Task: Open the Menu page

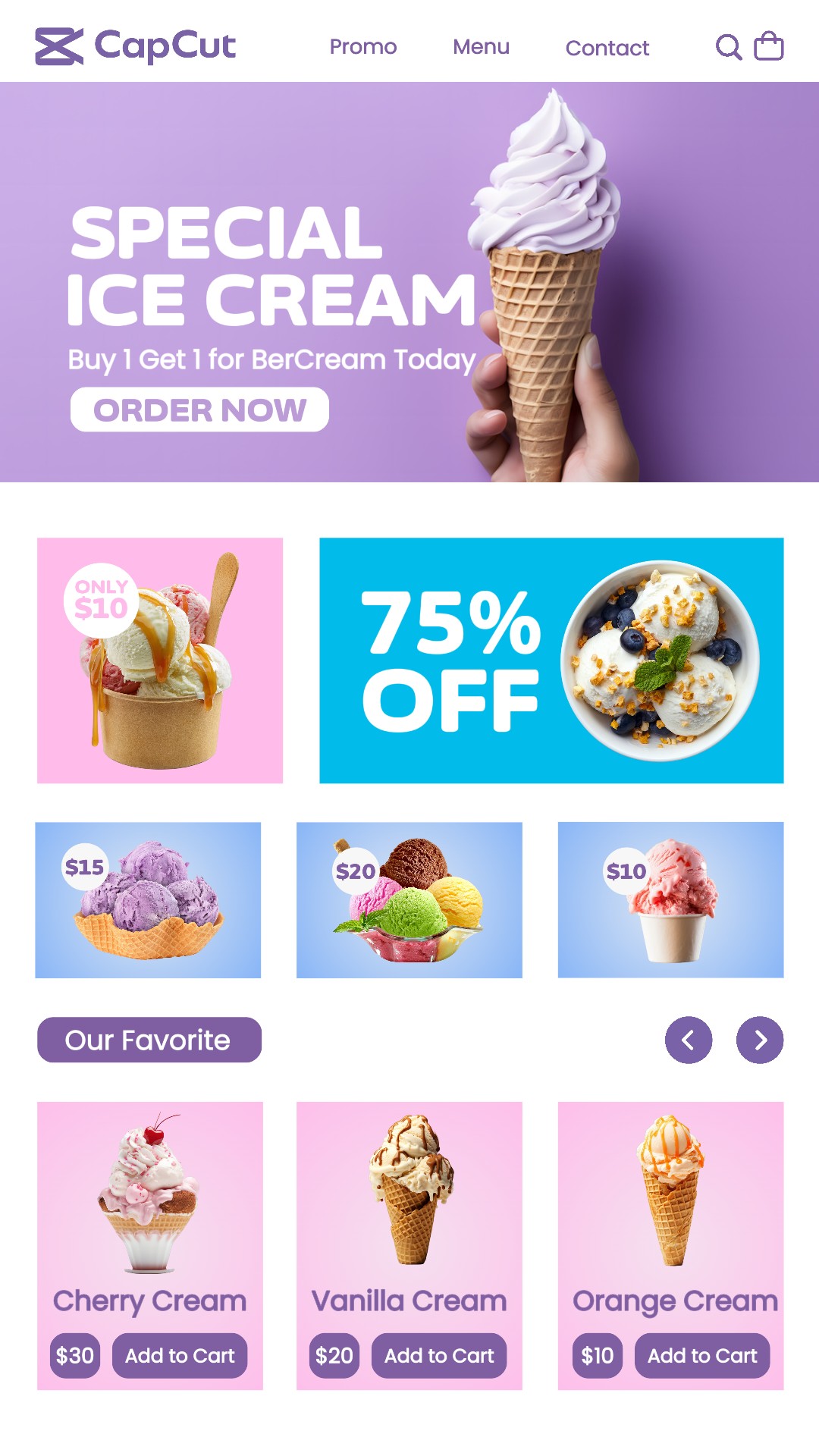Action: click(481, 47)
